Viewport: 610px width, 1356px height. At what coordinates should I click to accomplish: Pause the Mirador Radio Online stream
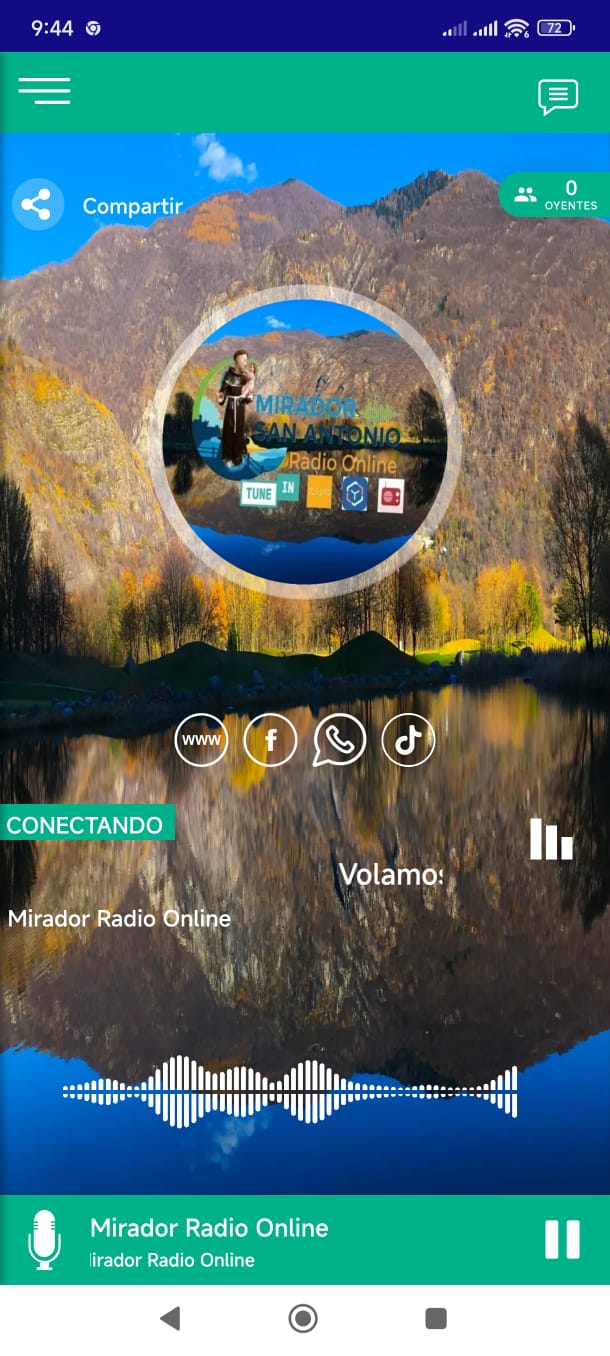562,1240
